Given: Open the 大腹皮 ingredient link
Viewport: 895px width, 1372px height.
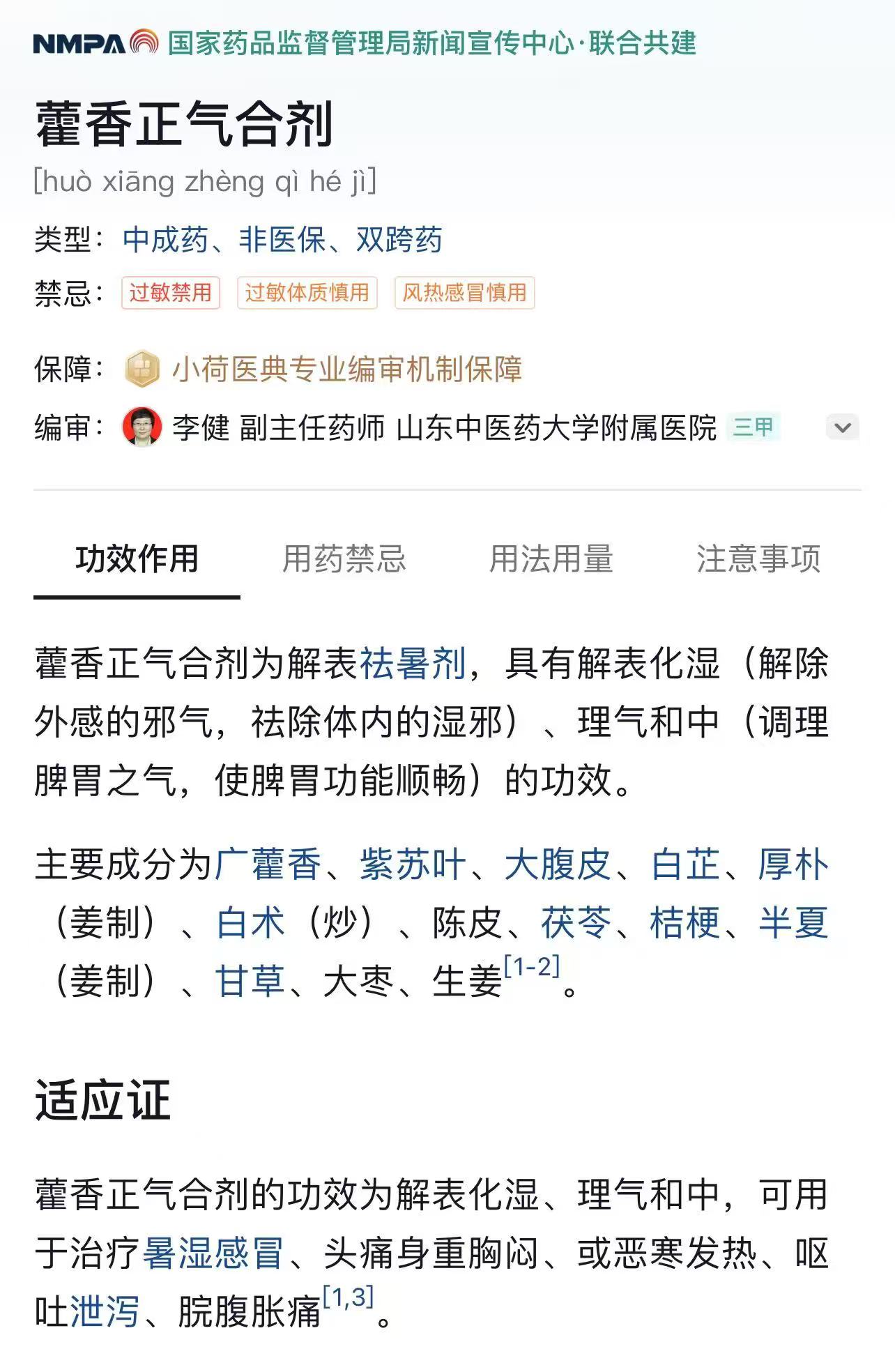Looking at the screenshot, I should (558, 865).
